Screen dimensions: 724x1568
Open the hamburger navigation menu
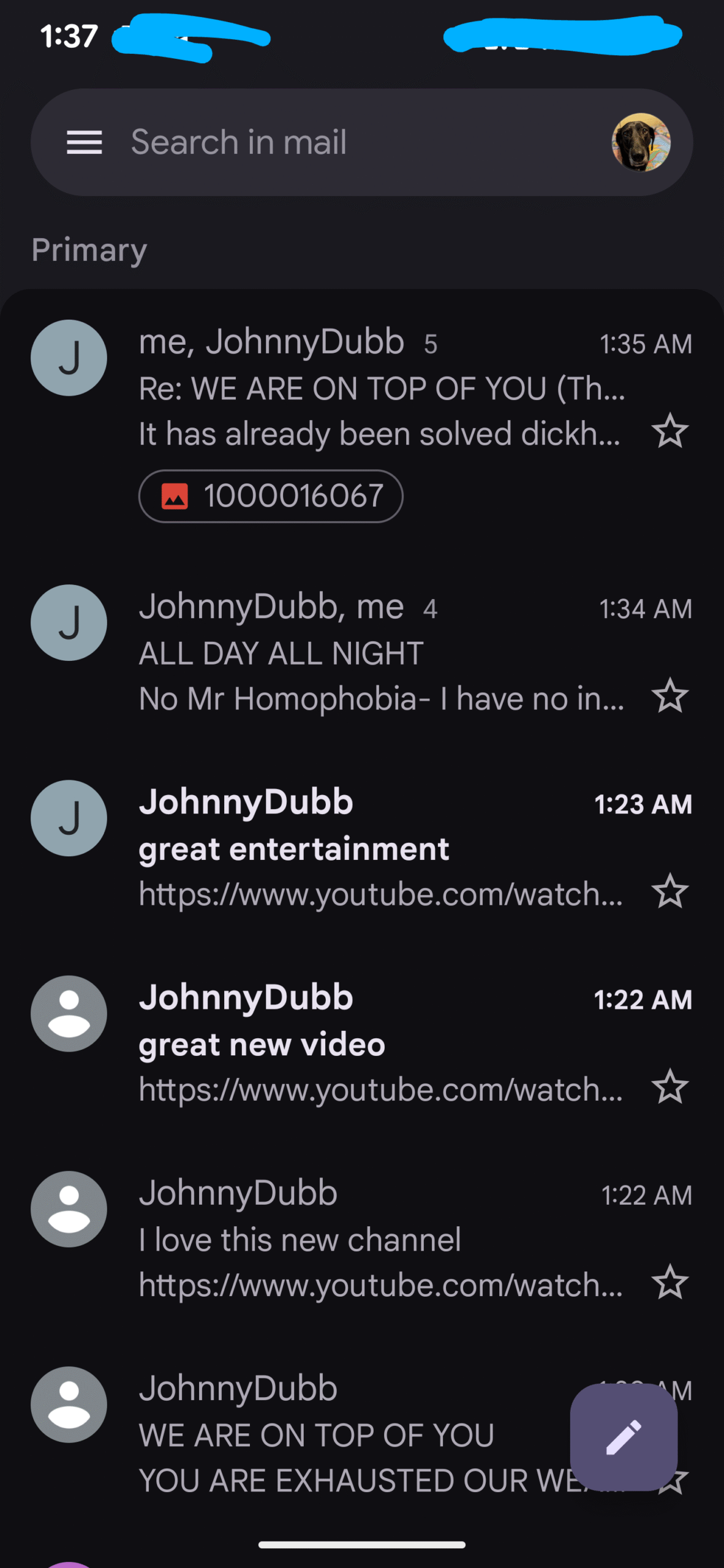tap(84, 143)
